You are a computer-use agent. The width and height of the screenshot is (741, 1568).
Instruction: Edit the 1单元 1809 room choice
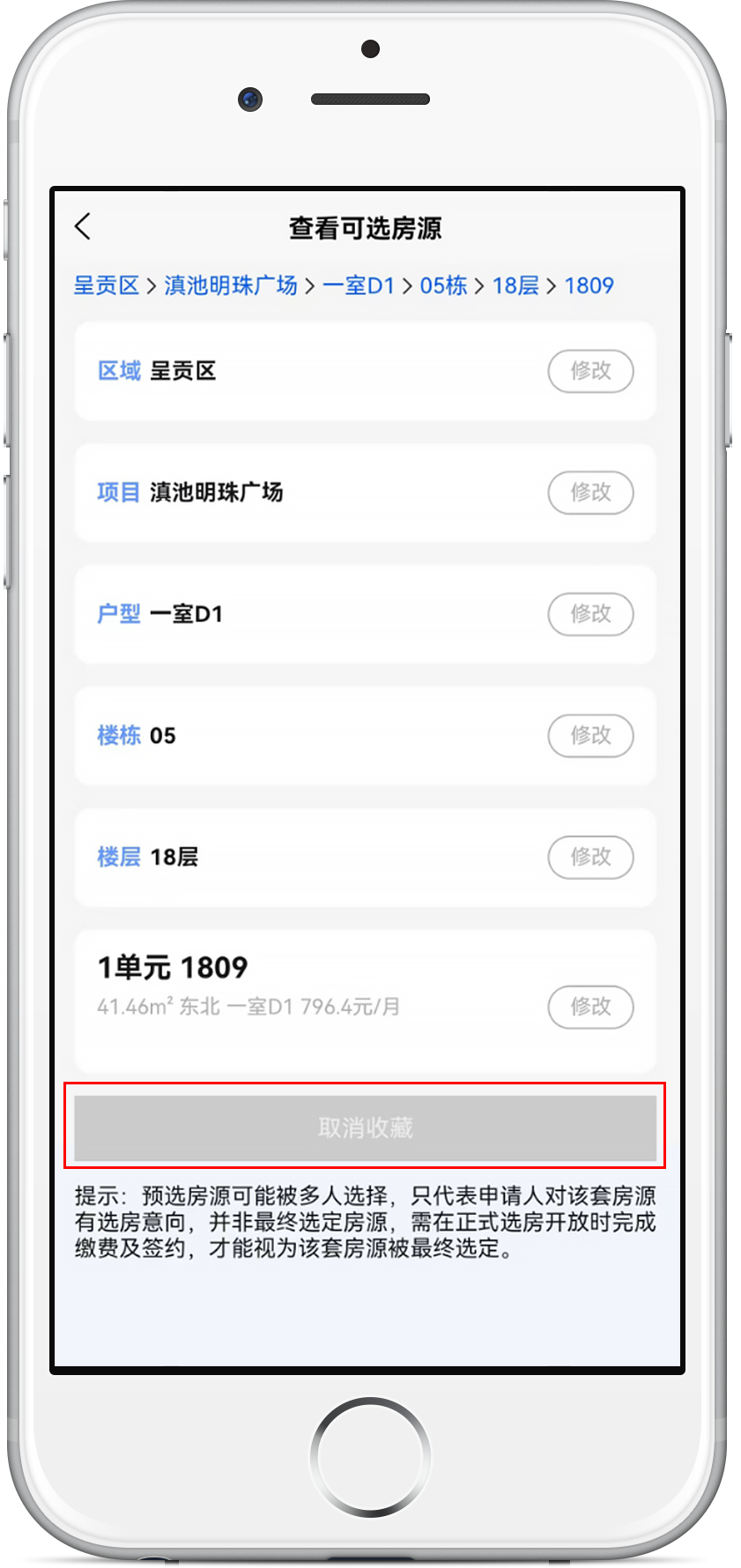pos(590,1007)
